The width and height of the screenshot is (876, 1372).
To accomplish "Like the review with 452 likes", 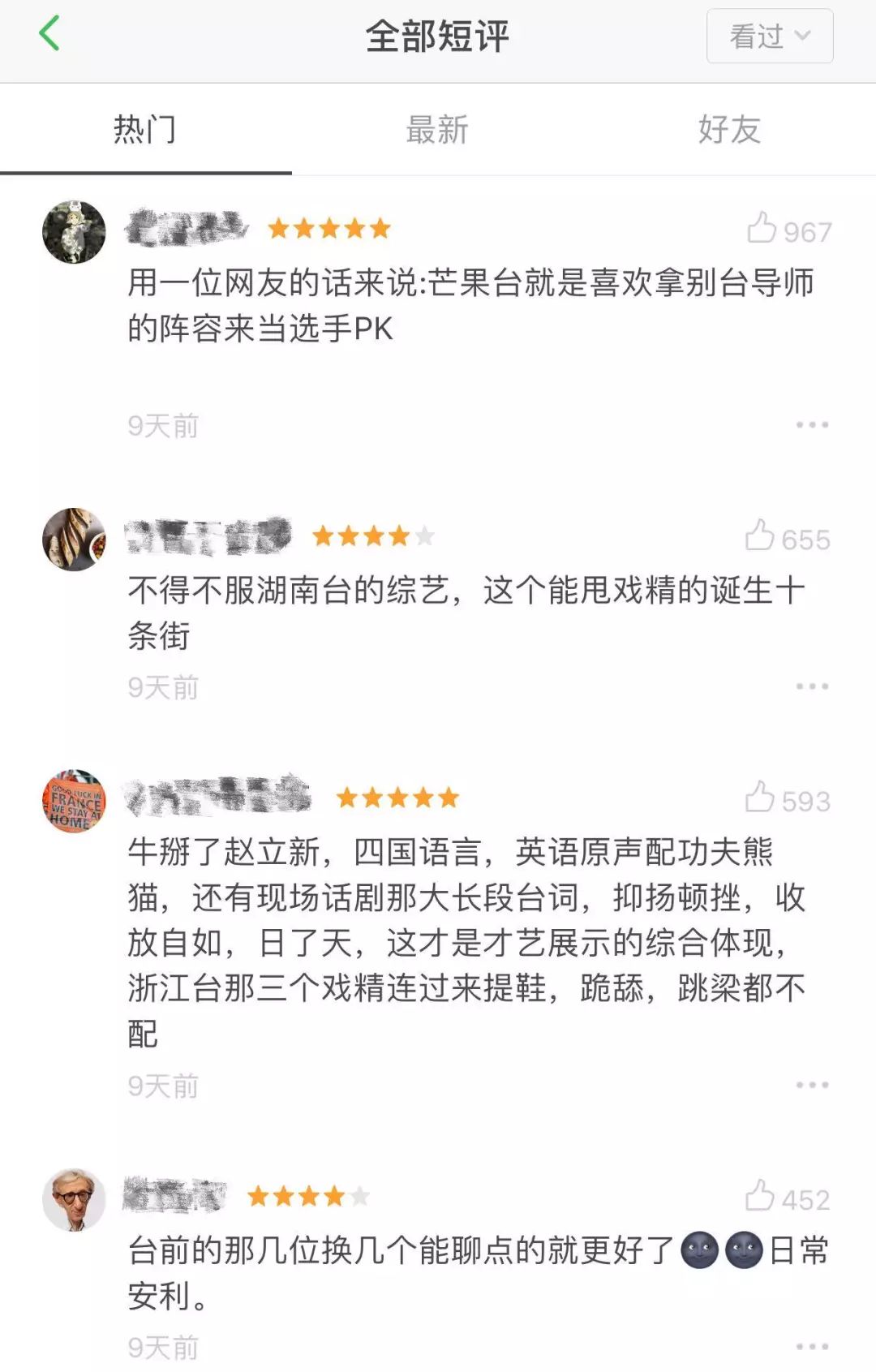I will pos(760,1197).
